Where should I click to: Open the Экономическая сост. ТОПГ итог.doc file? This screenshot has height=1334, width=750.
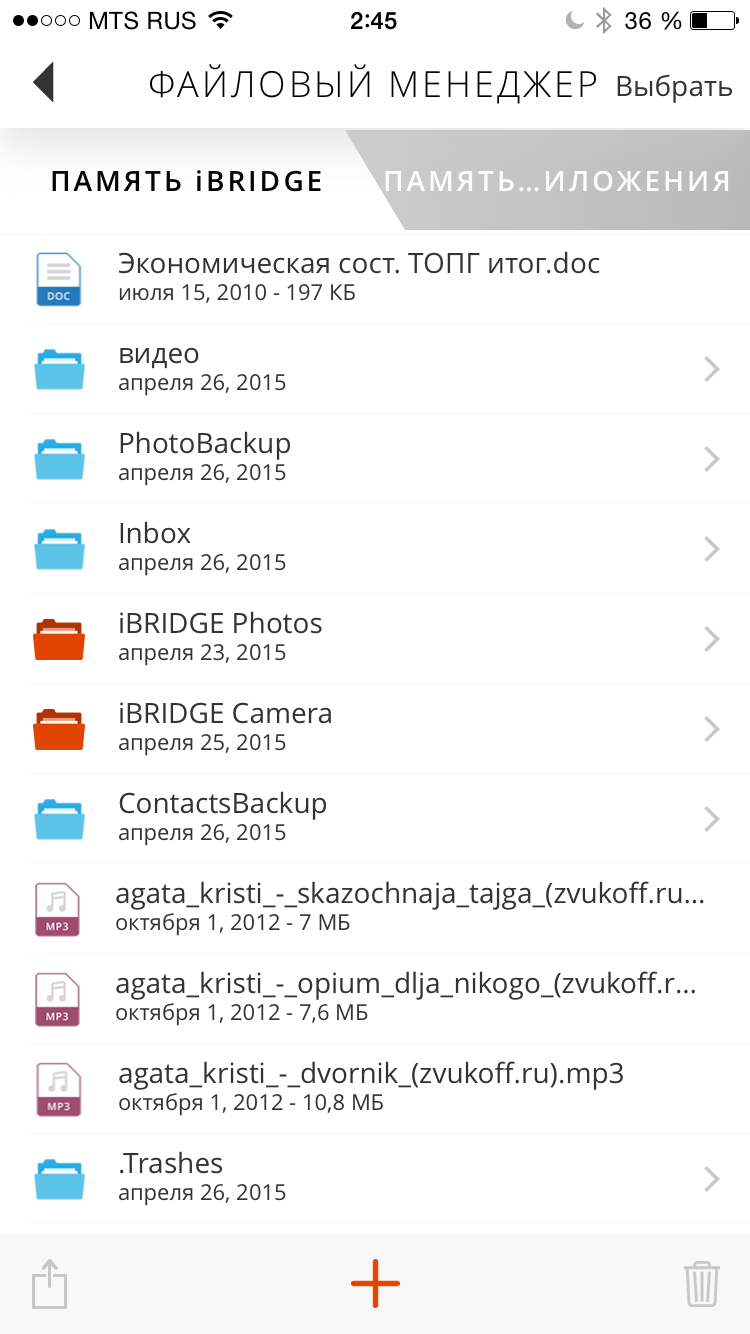click(375, 278)
